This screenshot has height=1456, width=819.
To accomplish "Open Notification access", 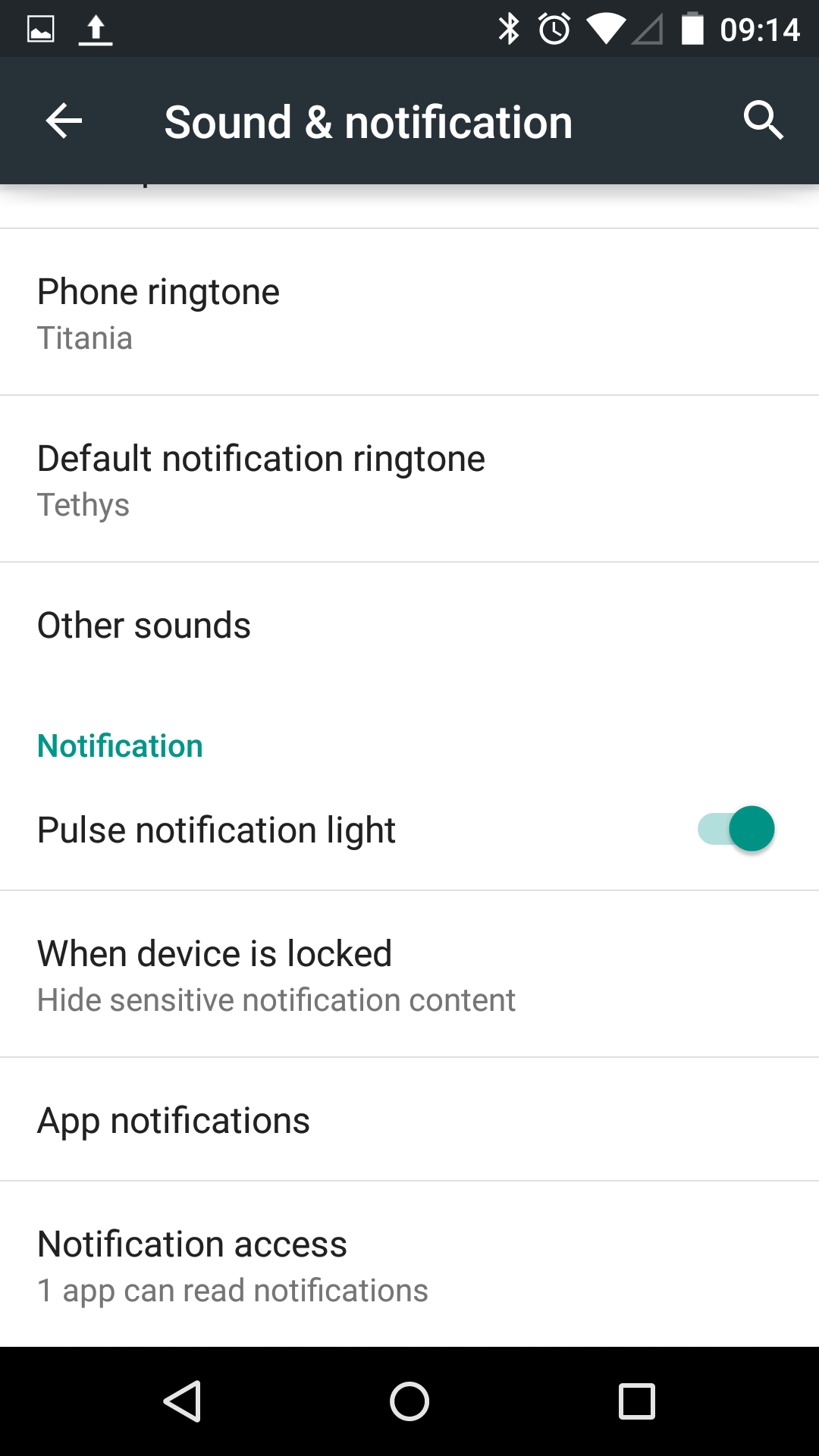I will (409, 1264).
